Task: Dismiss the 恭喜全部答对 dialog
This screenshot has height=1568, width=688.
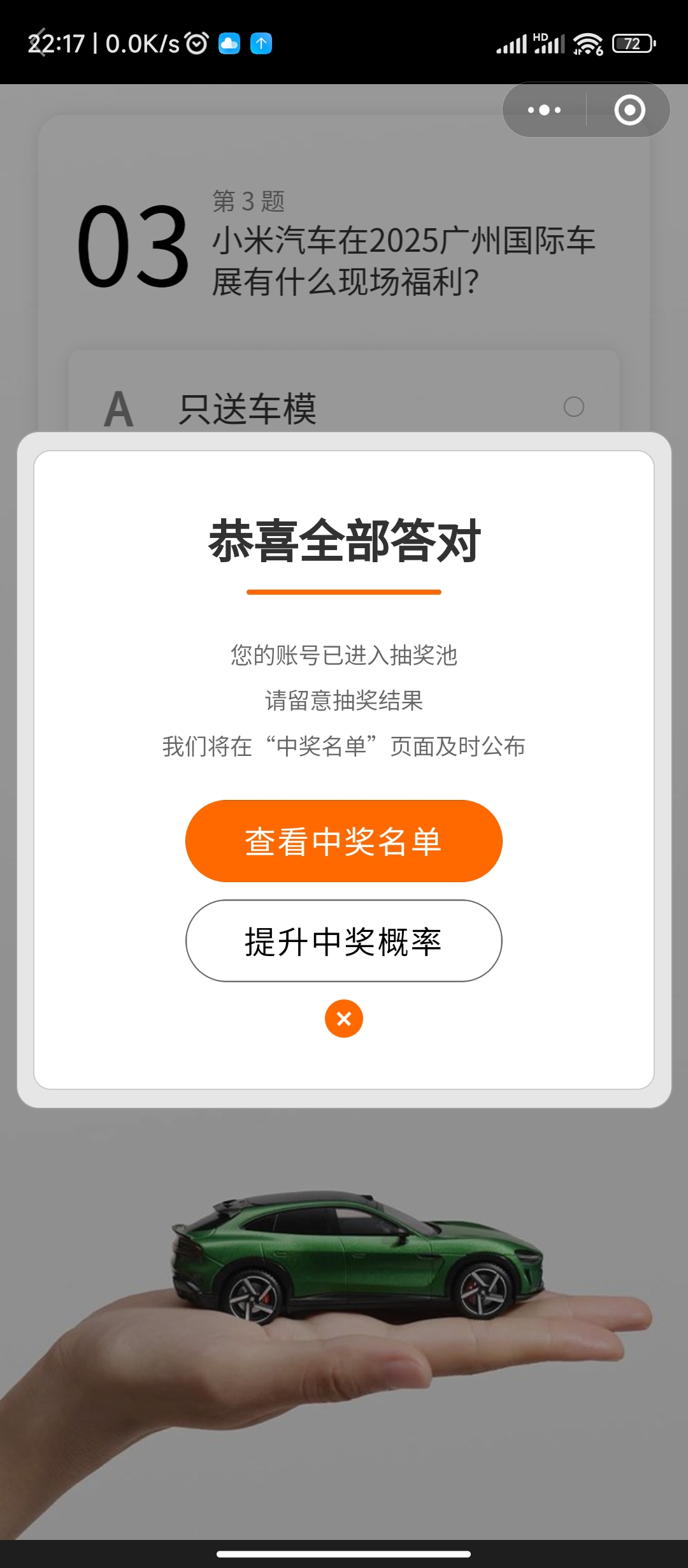Action: click(344, 1019)
